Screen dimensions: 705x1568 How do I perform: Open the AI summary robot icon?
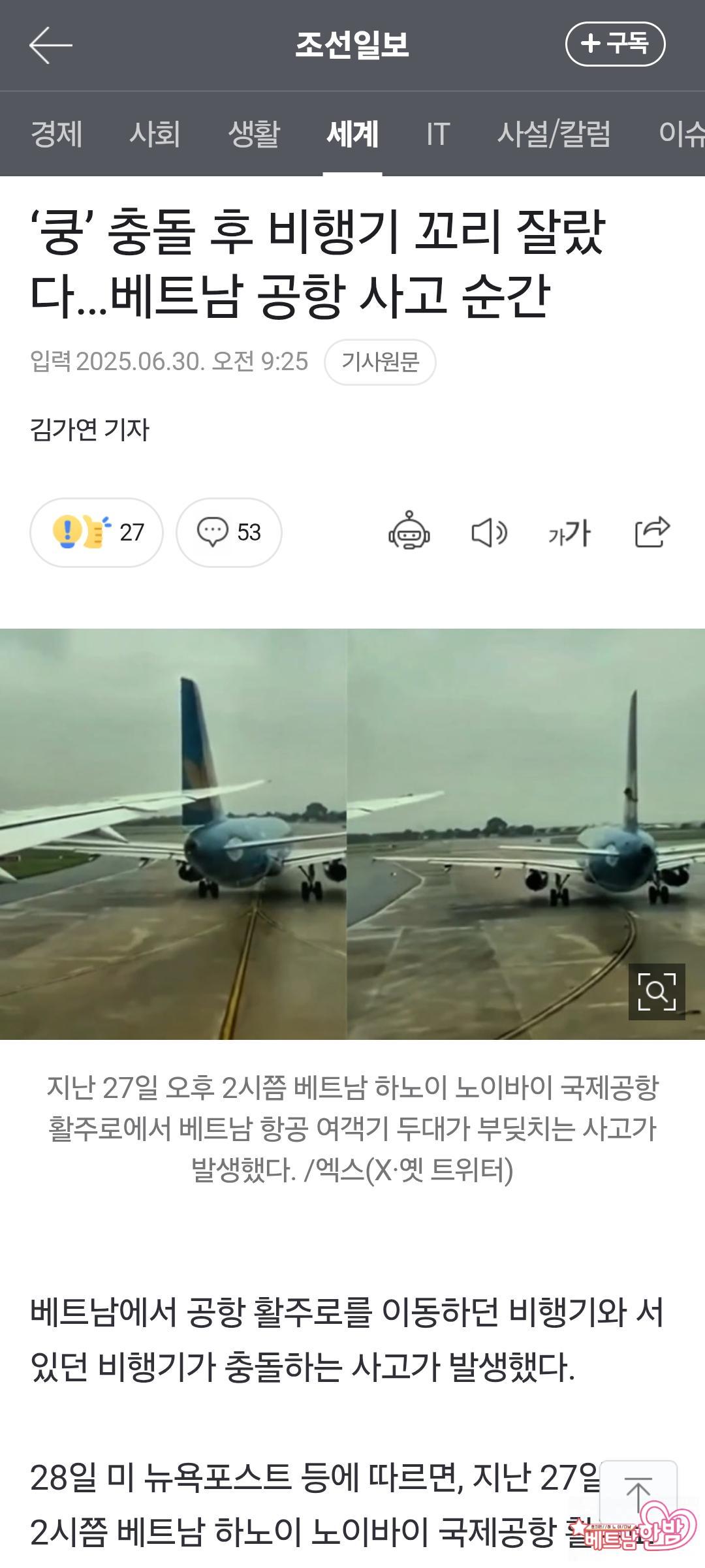point(409,531)
